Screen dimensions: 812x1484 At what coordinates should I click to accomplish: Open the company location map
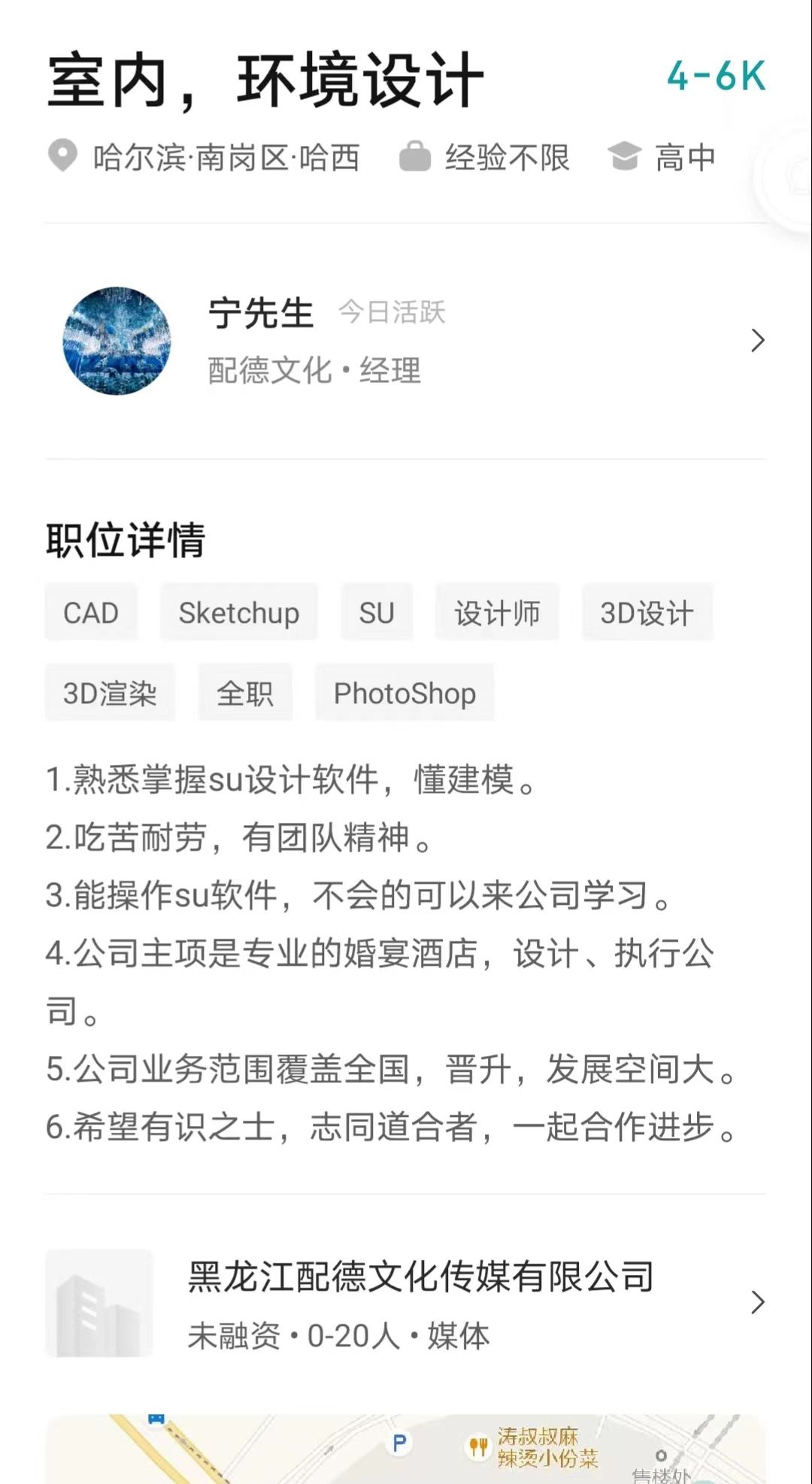406,1450
